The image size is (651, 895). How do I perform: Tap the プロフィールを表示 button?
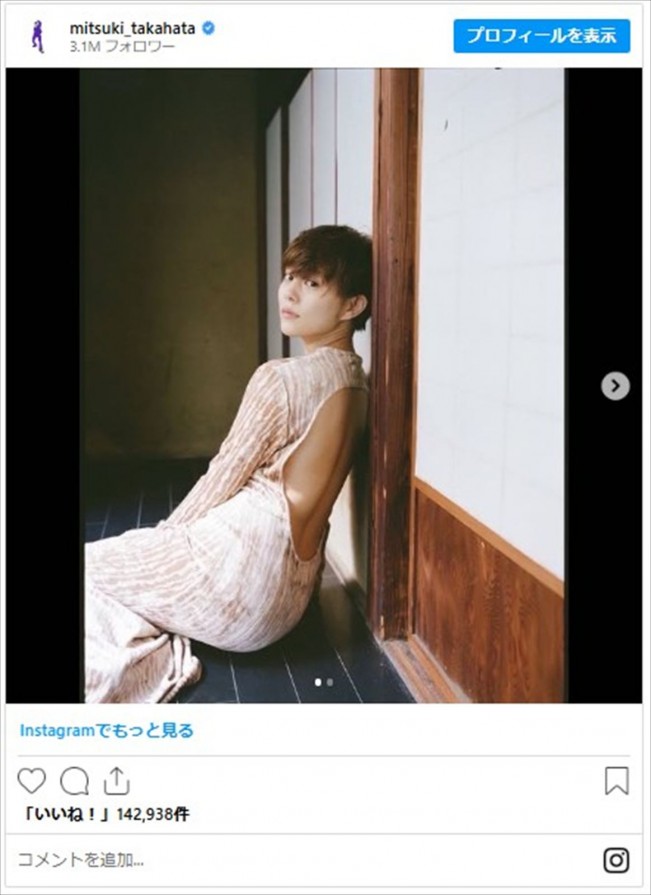541,36
